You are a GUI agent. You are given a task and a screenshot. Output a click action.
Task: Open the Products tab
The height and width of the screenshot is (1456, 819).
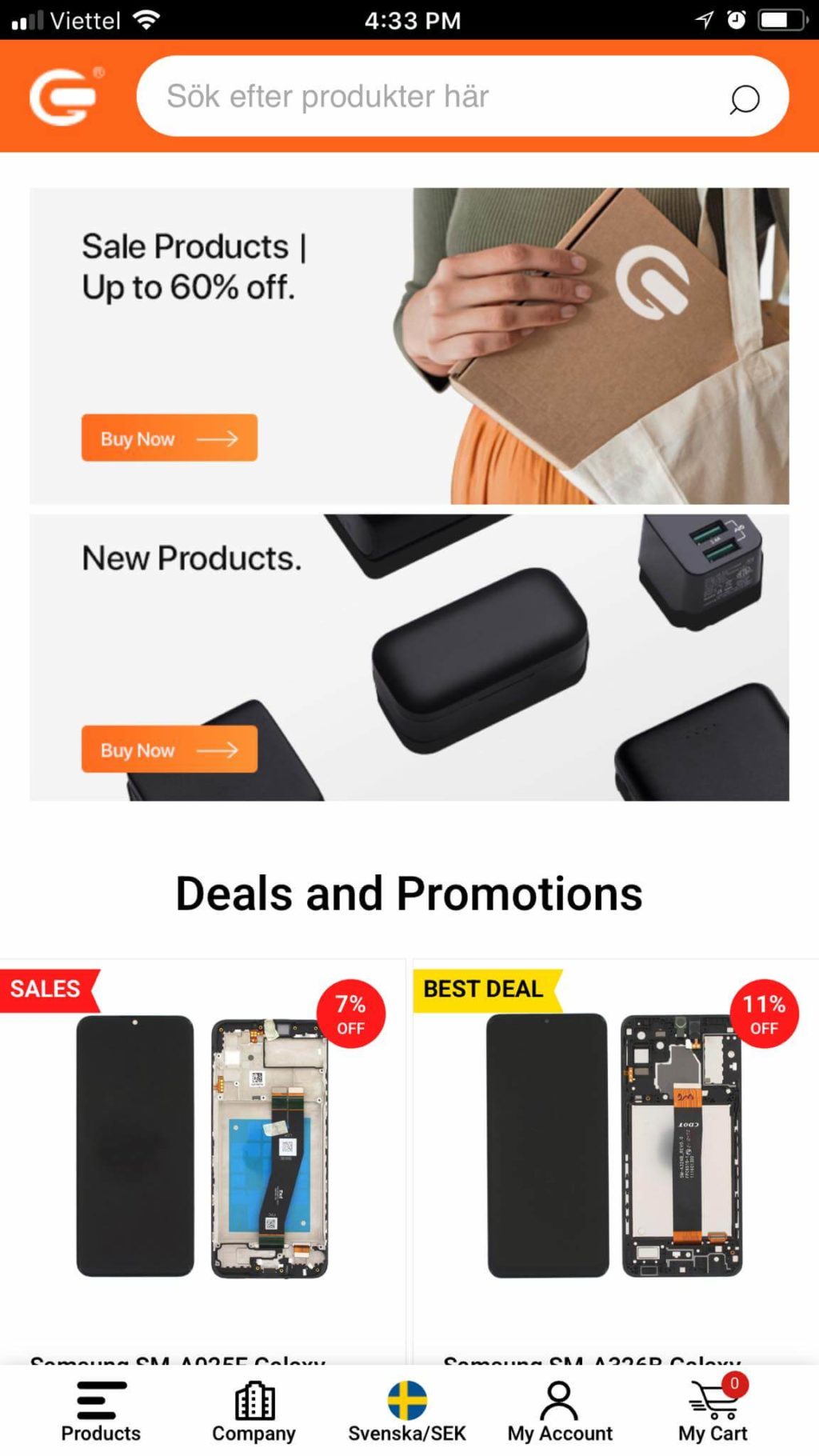(101, 1411)
